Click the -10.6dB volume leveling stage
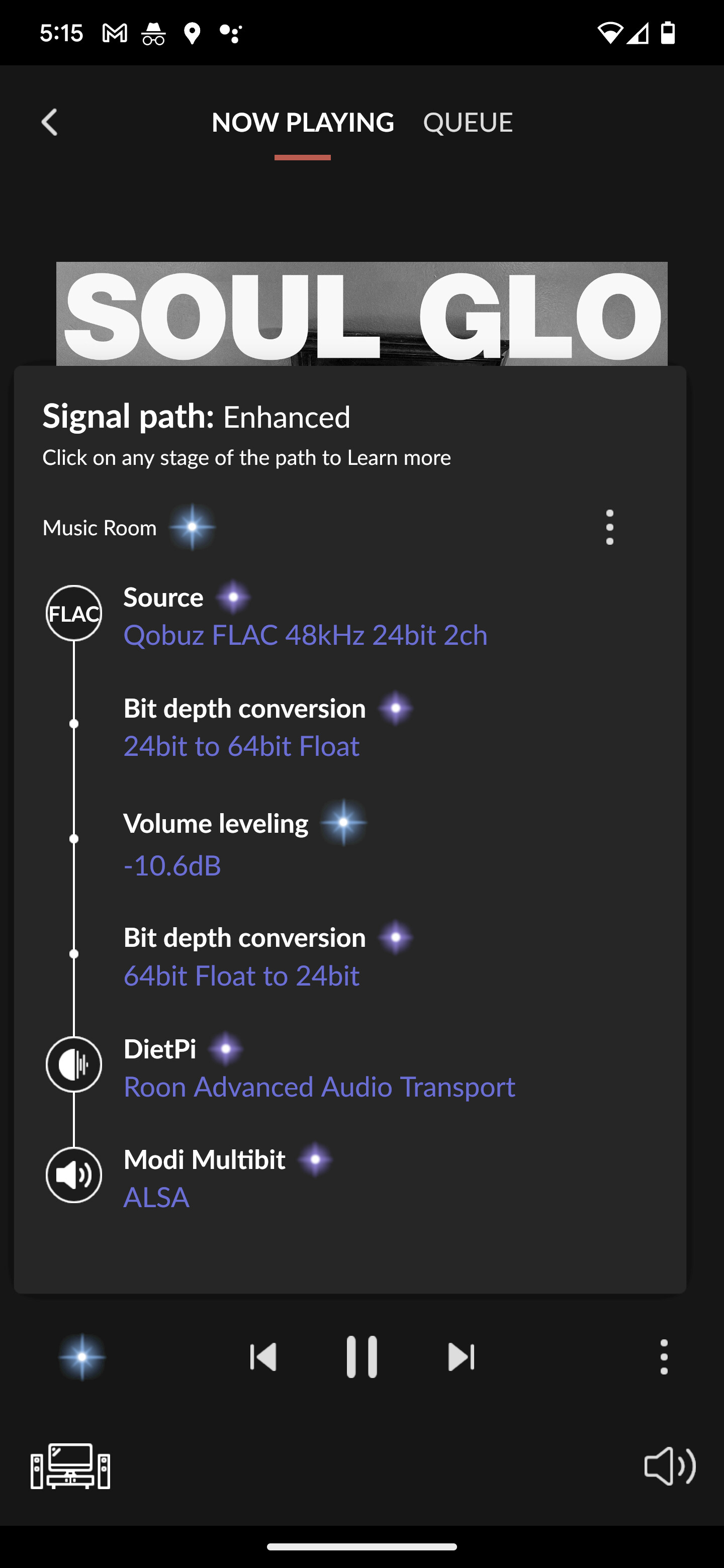 coord(172,865)
